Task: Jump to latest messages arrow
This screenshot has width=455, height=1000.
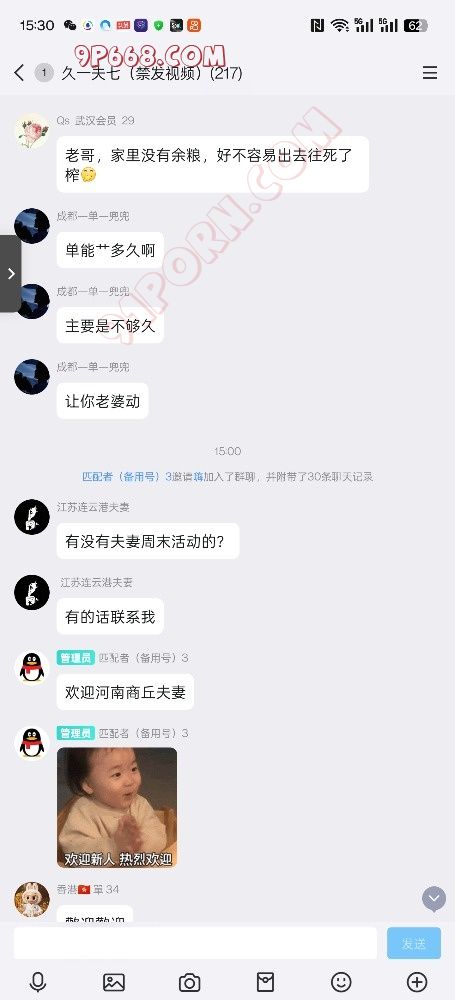Action: (x=434, y=899)
